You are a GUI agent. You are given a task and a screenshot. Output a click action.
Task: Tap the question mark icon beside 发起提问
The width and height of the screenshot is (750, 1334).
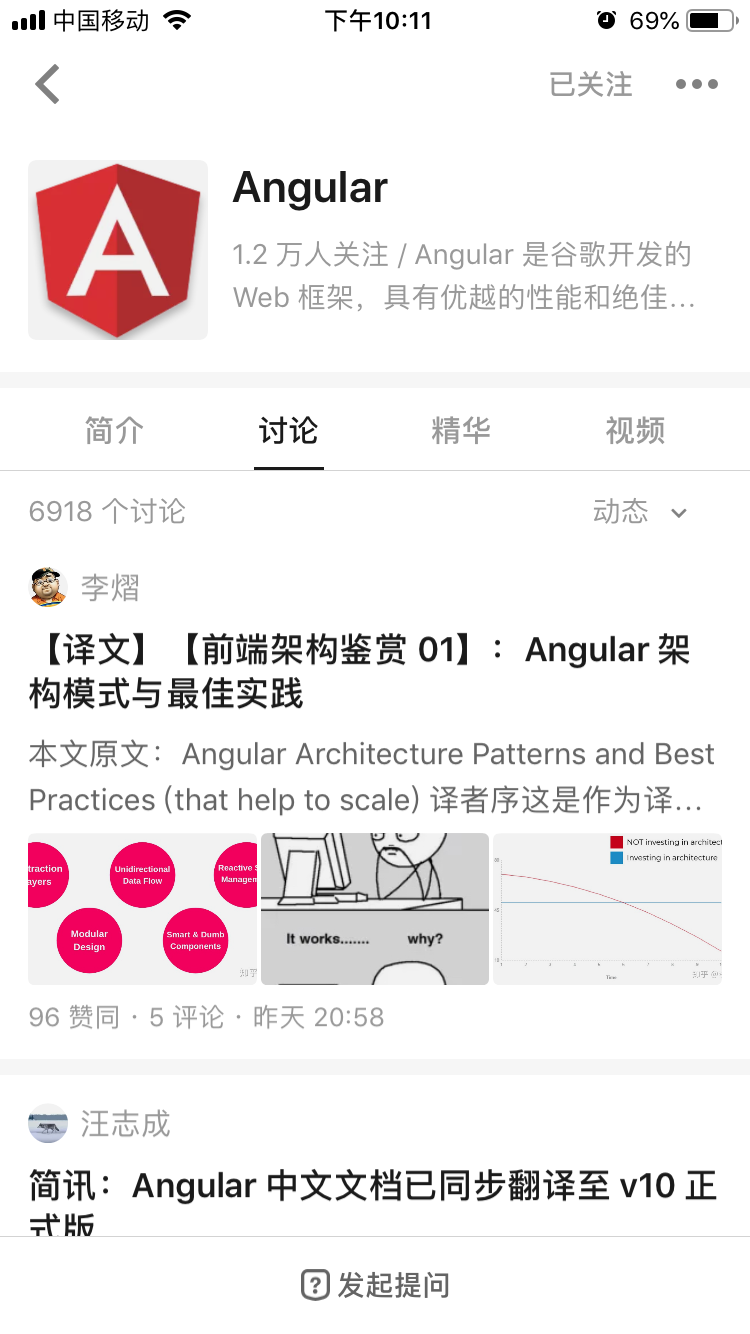point(315,1284)
